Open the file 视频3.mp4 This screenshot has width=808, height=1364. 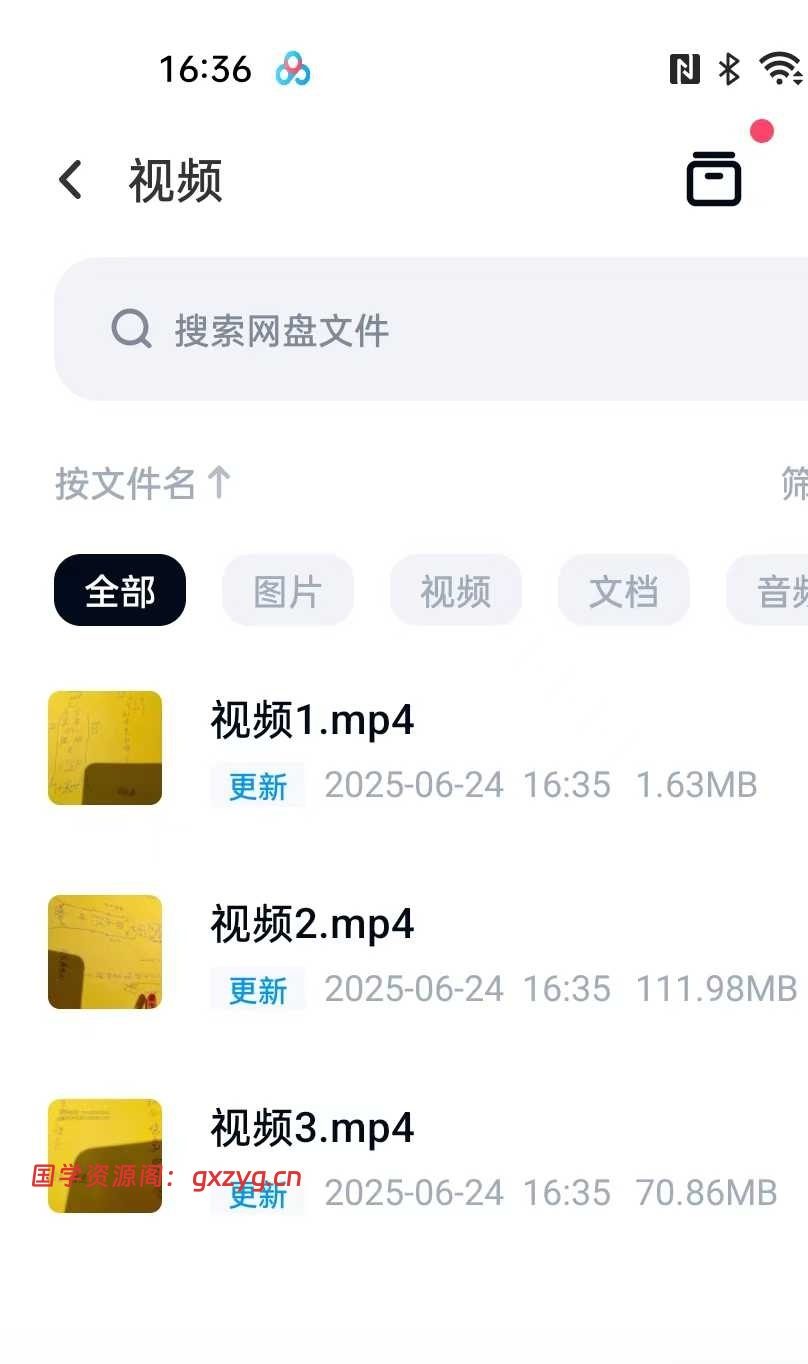pos(312,1128)
